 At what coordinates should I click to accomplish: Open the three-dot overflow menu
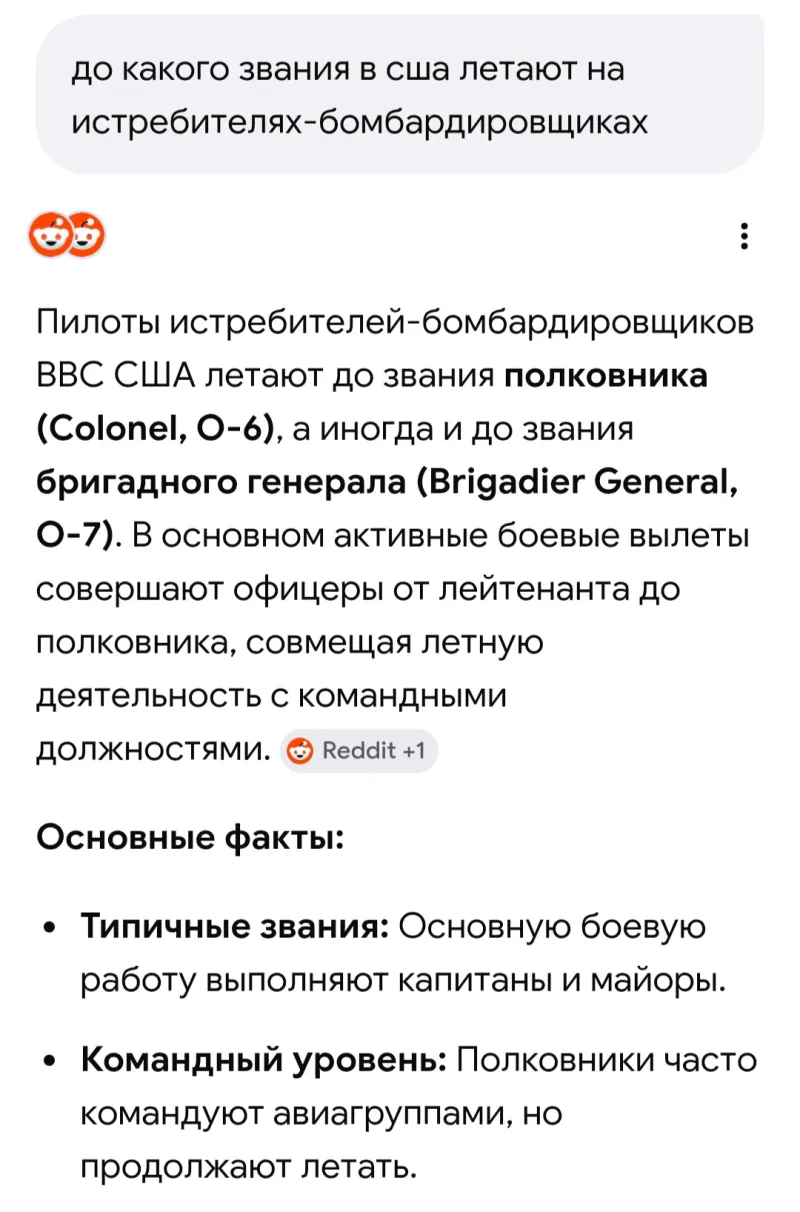coord(743,236)
